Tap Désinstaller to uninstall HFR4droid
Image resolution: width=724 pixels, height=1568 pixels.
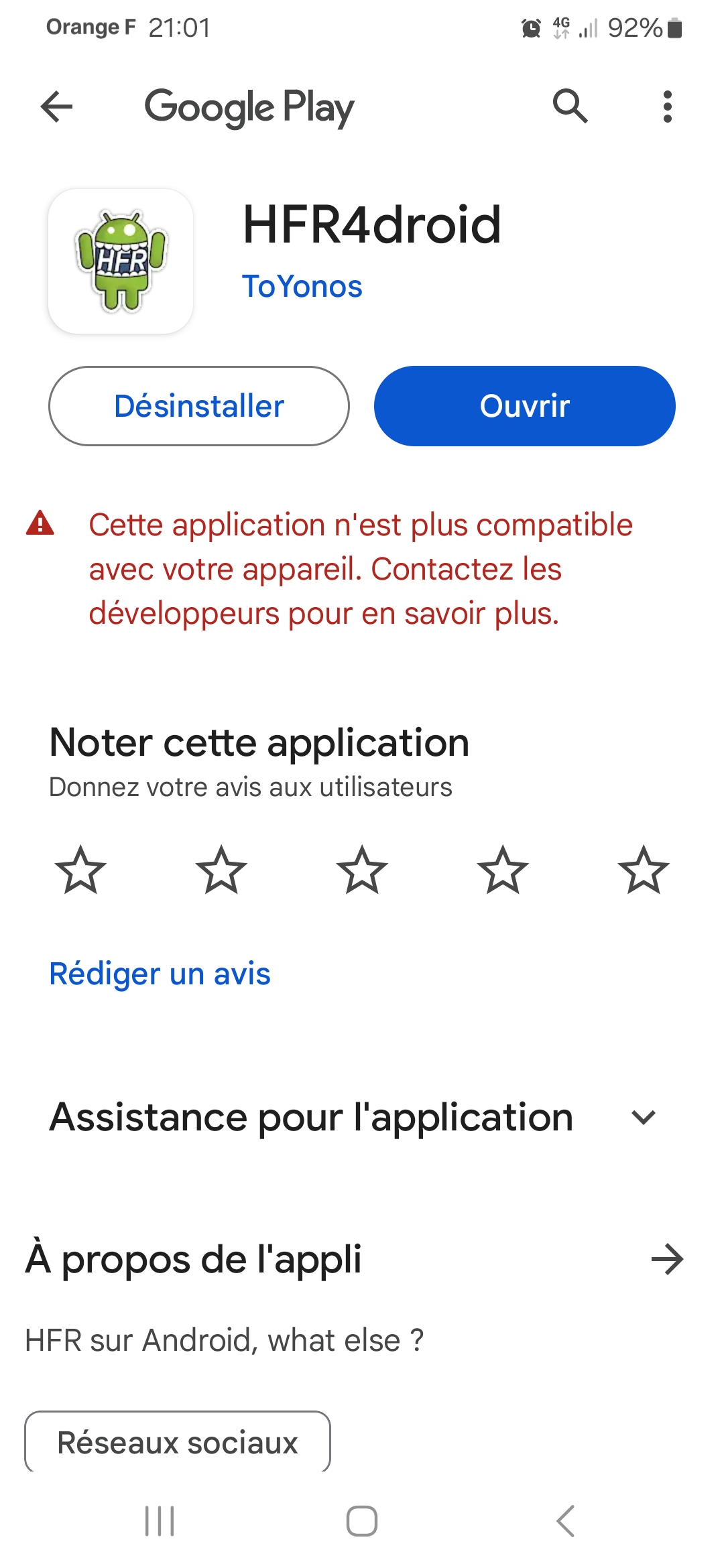point(199,406)
